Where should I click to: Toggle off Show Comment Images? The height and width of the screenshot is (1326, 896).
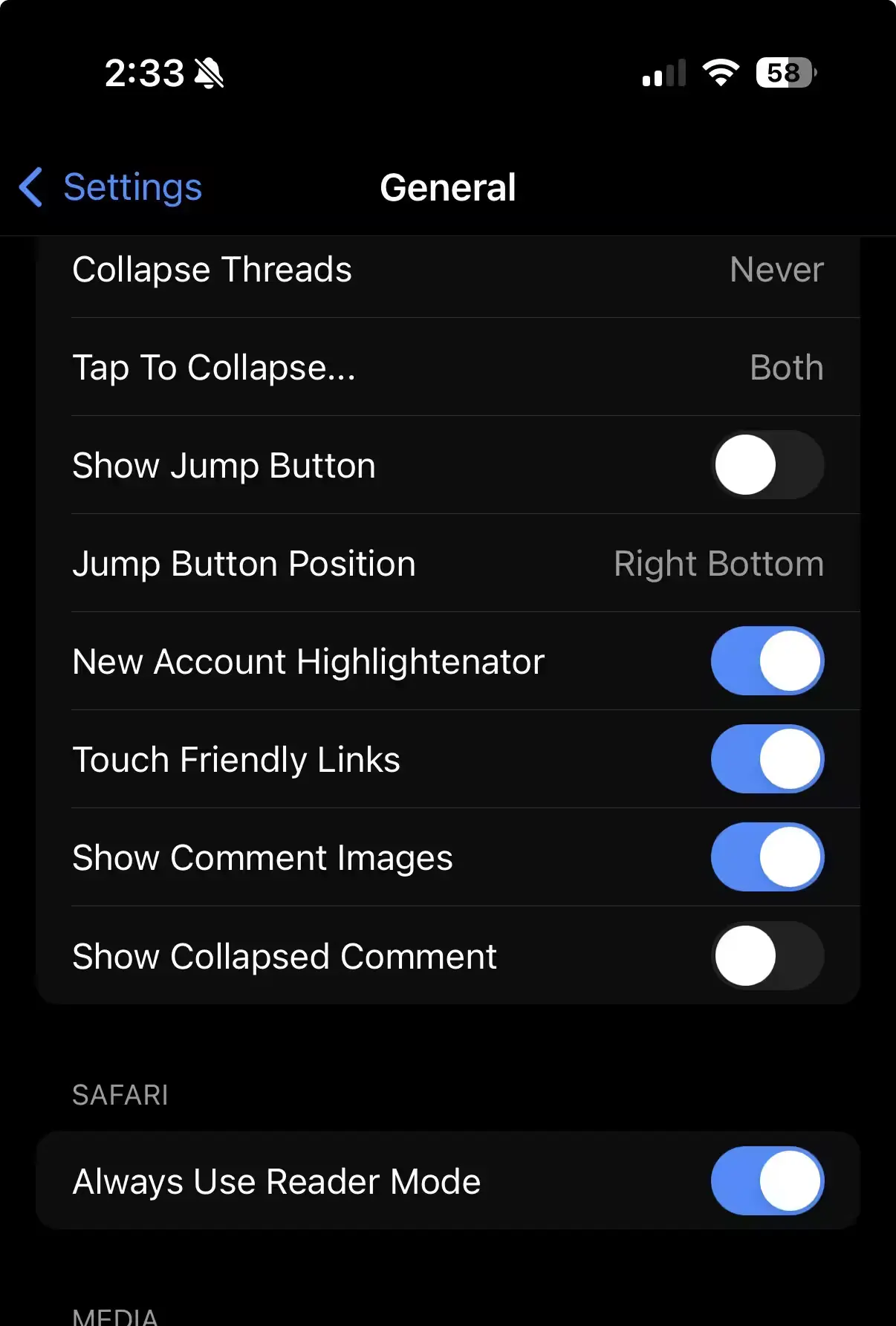point(767,857)
